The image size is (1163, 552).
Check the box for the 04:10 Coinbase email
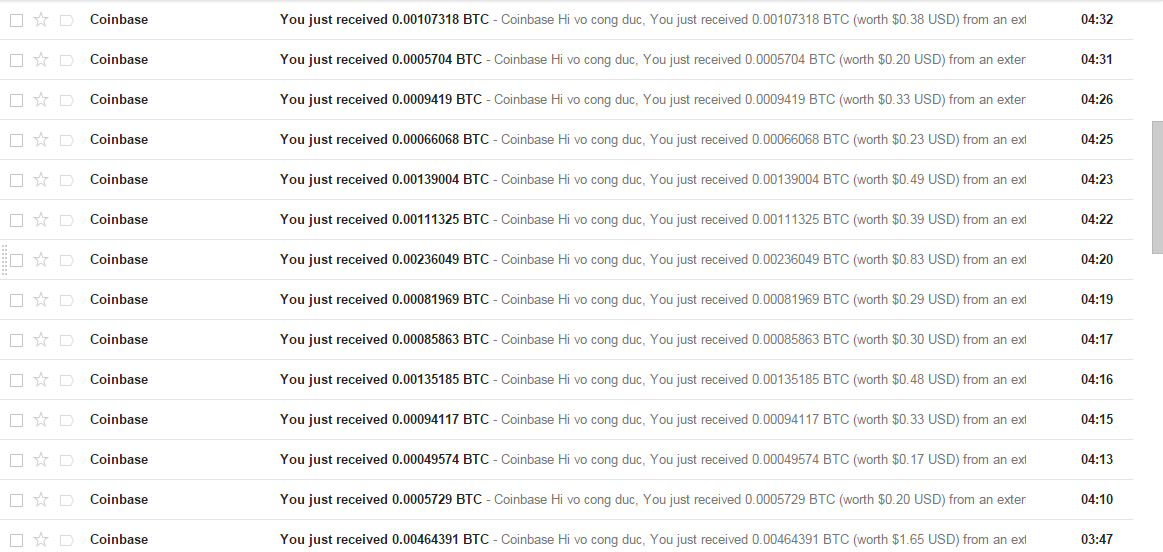coord(16,500)
